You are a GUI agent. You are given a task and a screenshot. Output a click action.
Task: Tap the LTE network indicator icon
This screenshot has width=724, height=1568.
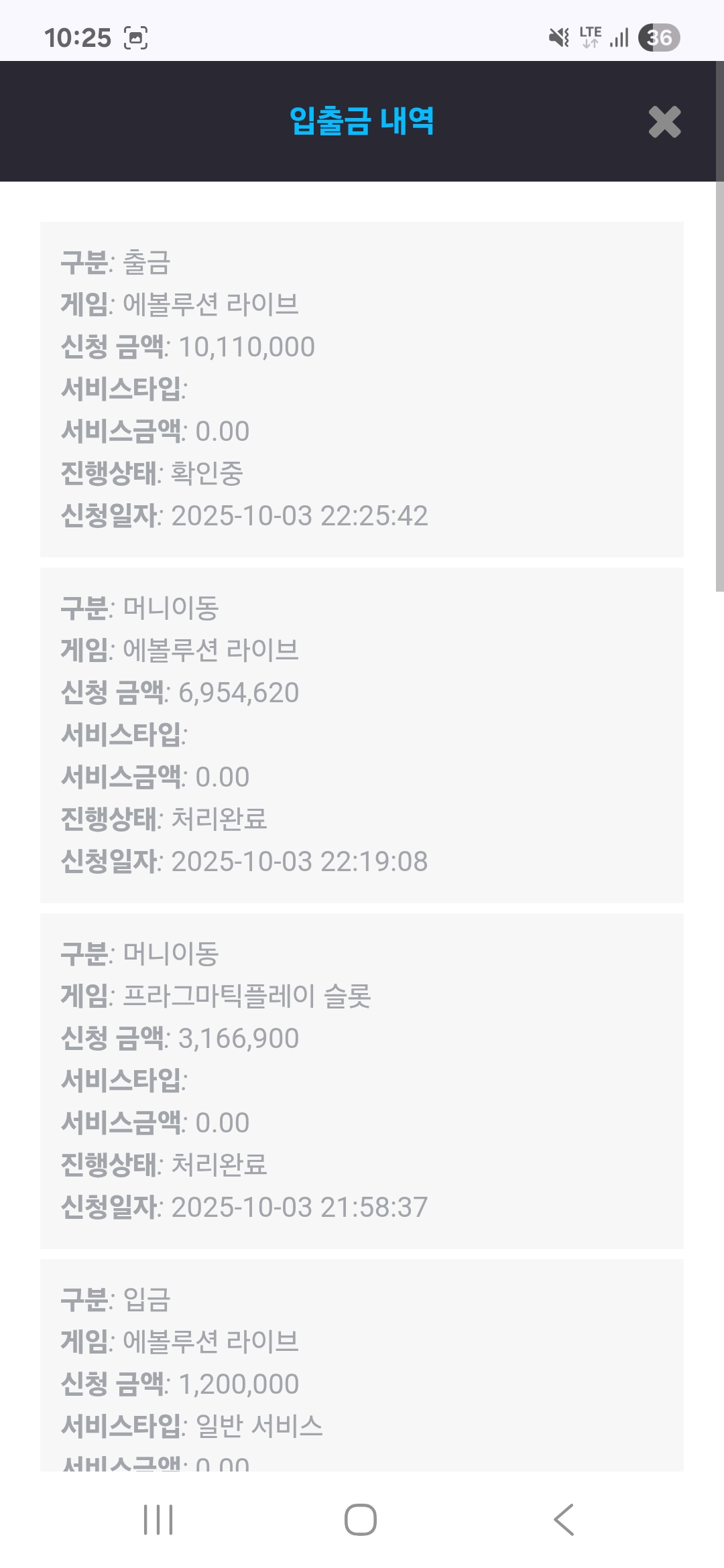(590, 37)
